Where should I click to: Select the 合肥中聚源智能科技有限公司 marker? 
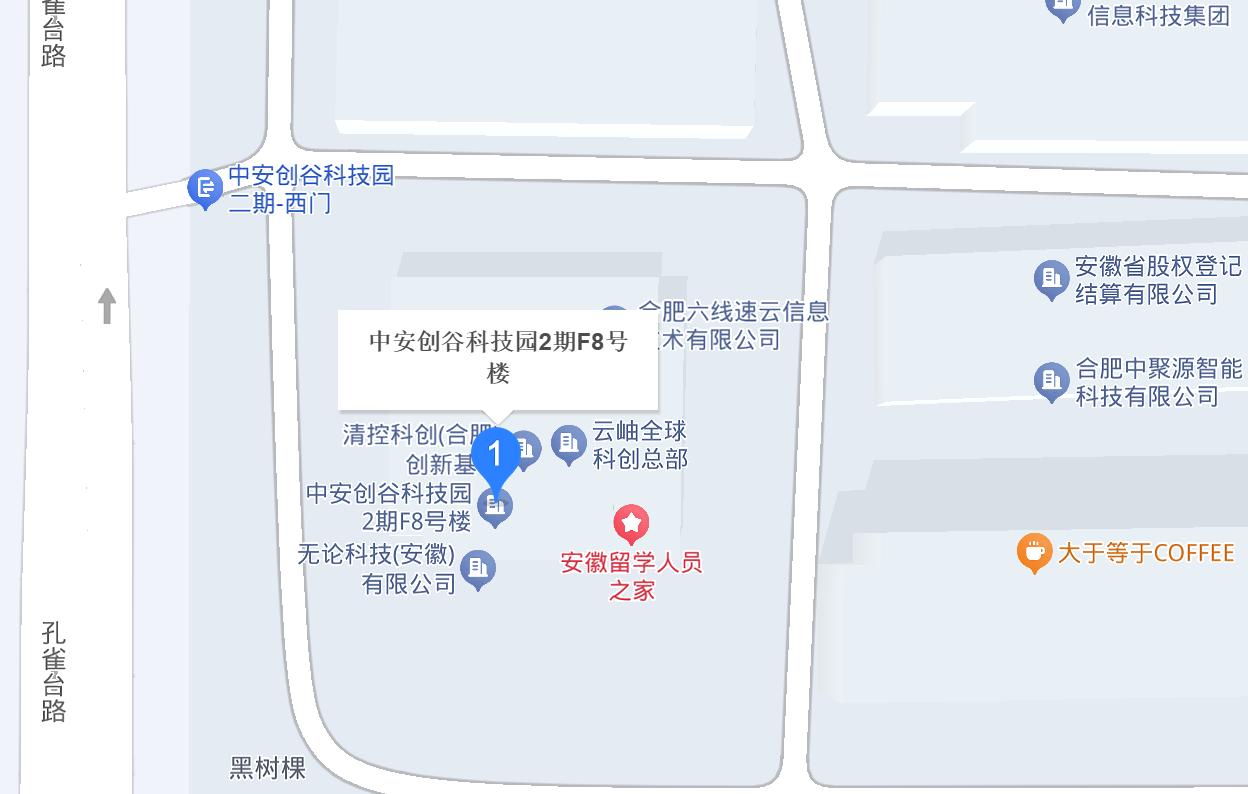[1051, 381]
